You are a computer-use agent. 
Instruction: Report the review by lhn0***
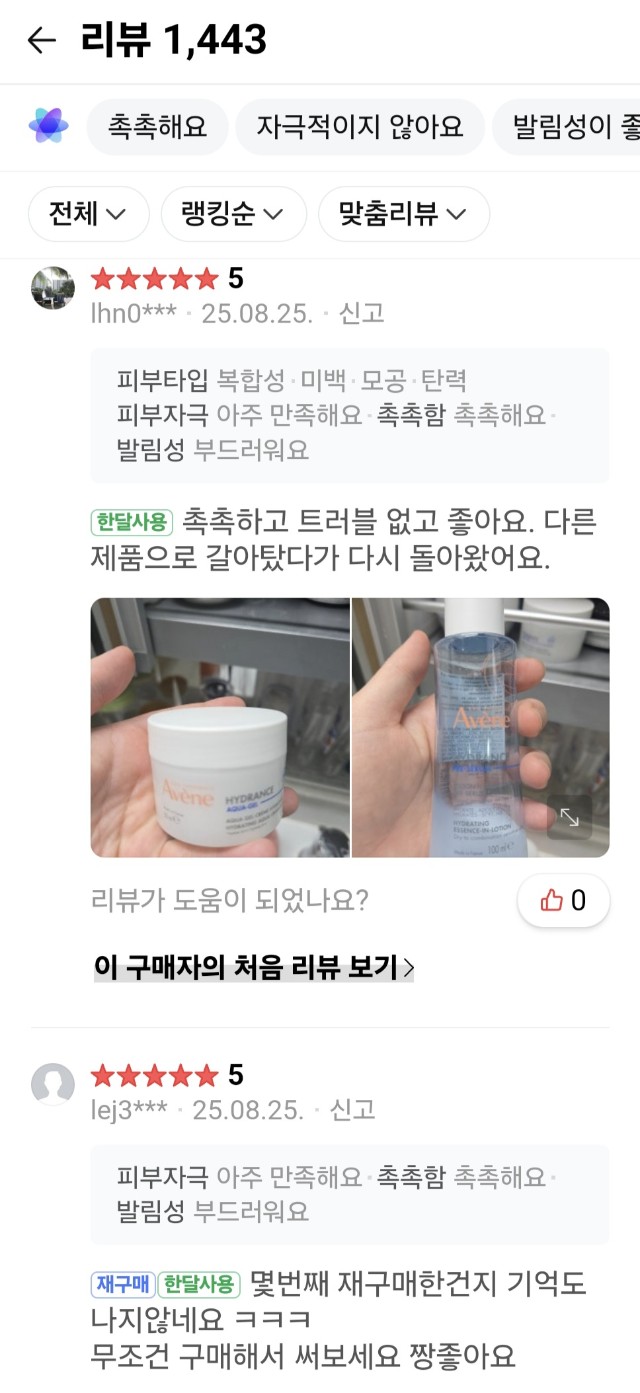point(361,313)
